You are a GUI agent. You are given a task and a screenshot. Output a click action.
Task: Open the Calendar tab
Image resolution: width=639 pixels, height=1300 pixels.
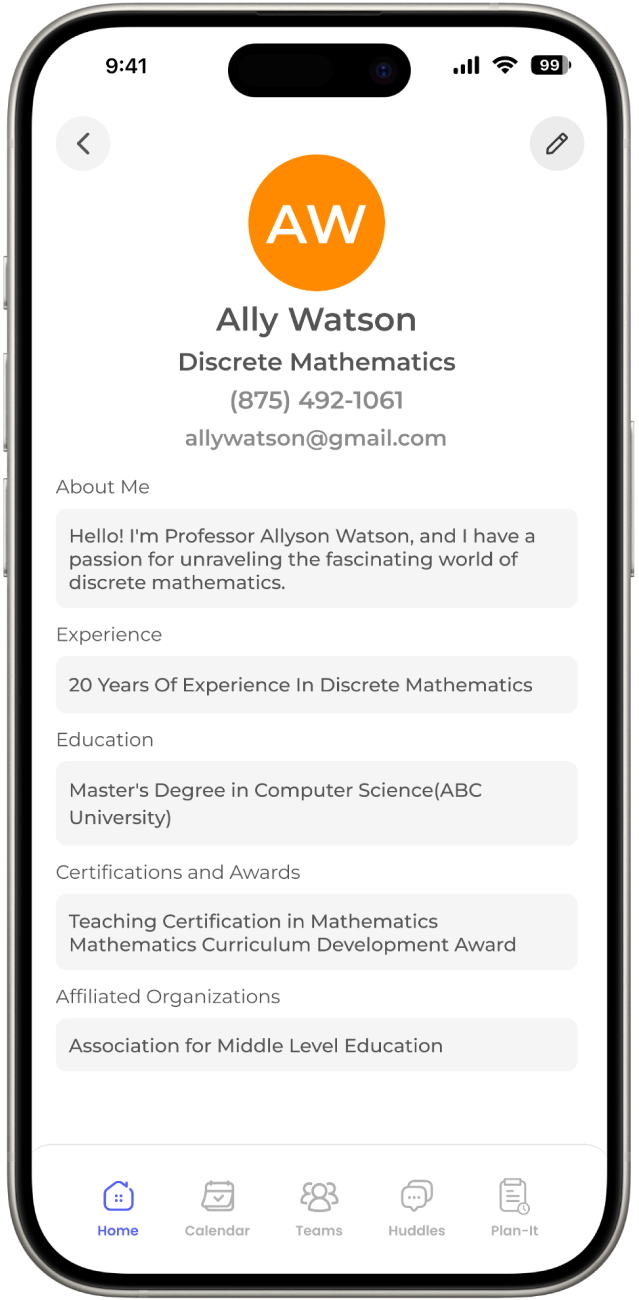click(x=217, y=1207)
